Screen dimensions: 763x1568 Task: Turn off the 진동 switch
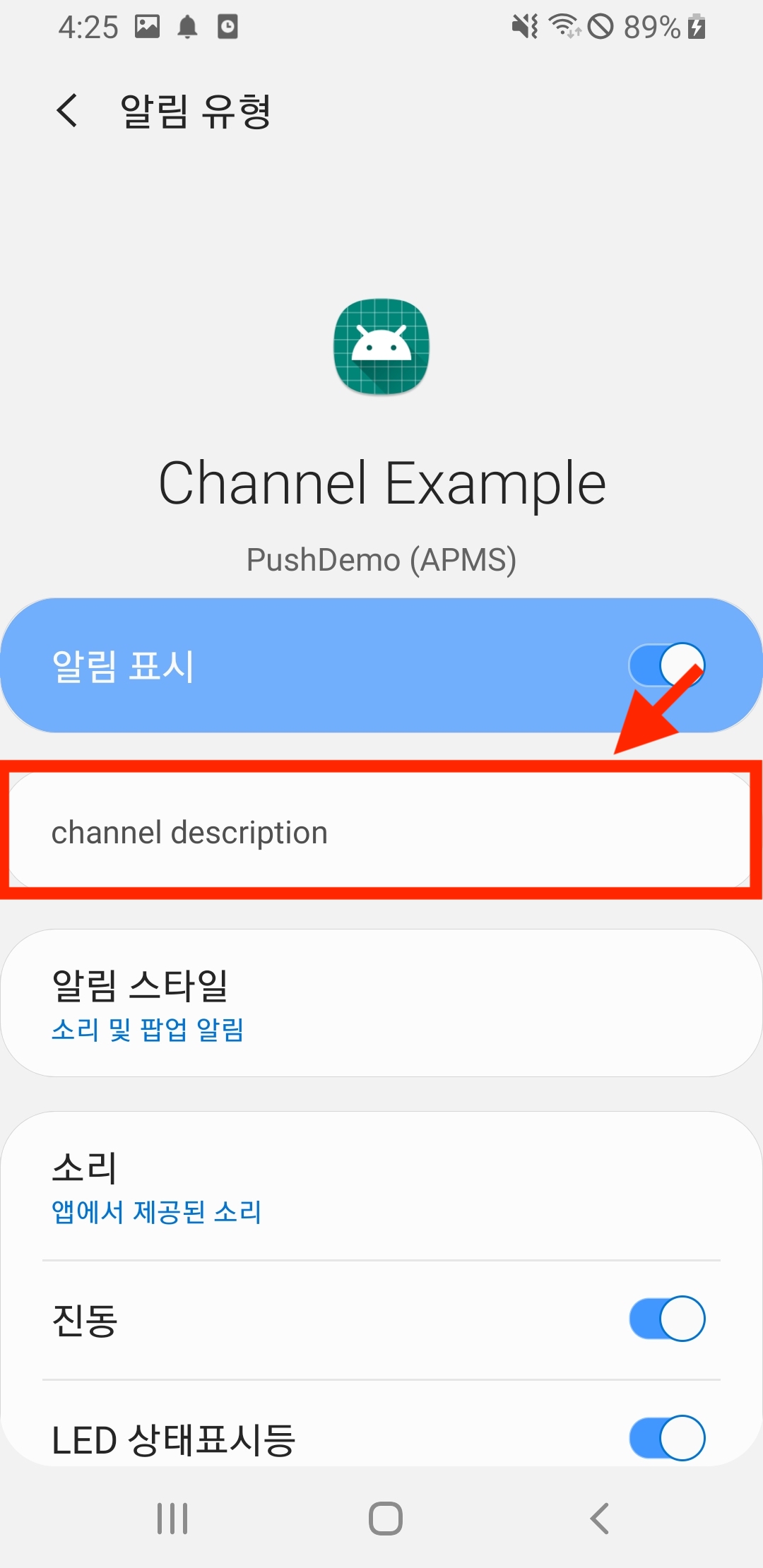tap(666, 1318)
